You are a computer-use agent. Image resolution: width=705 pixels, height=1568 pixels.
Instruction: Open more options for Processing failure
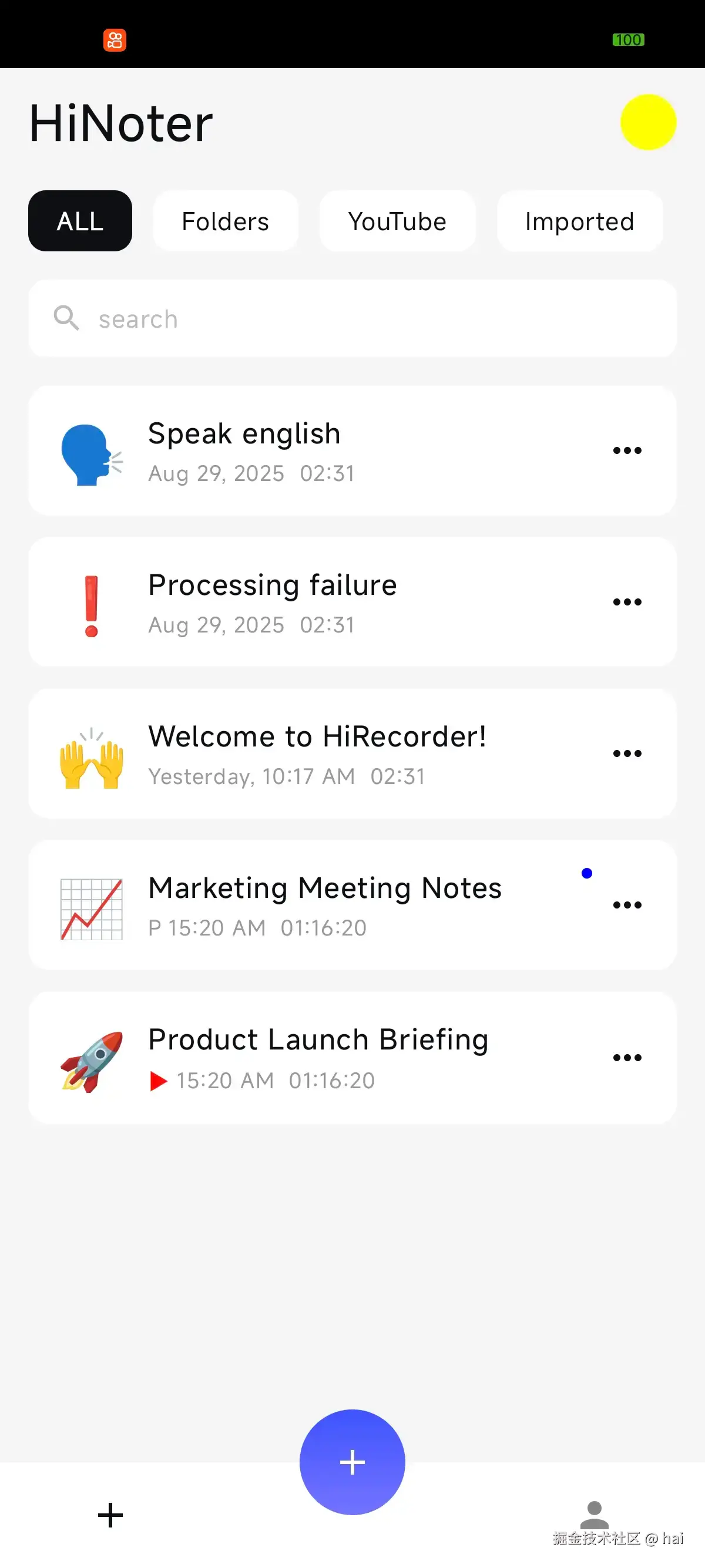[627, 603]
